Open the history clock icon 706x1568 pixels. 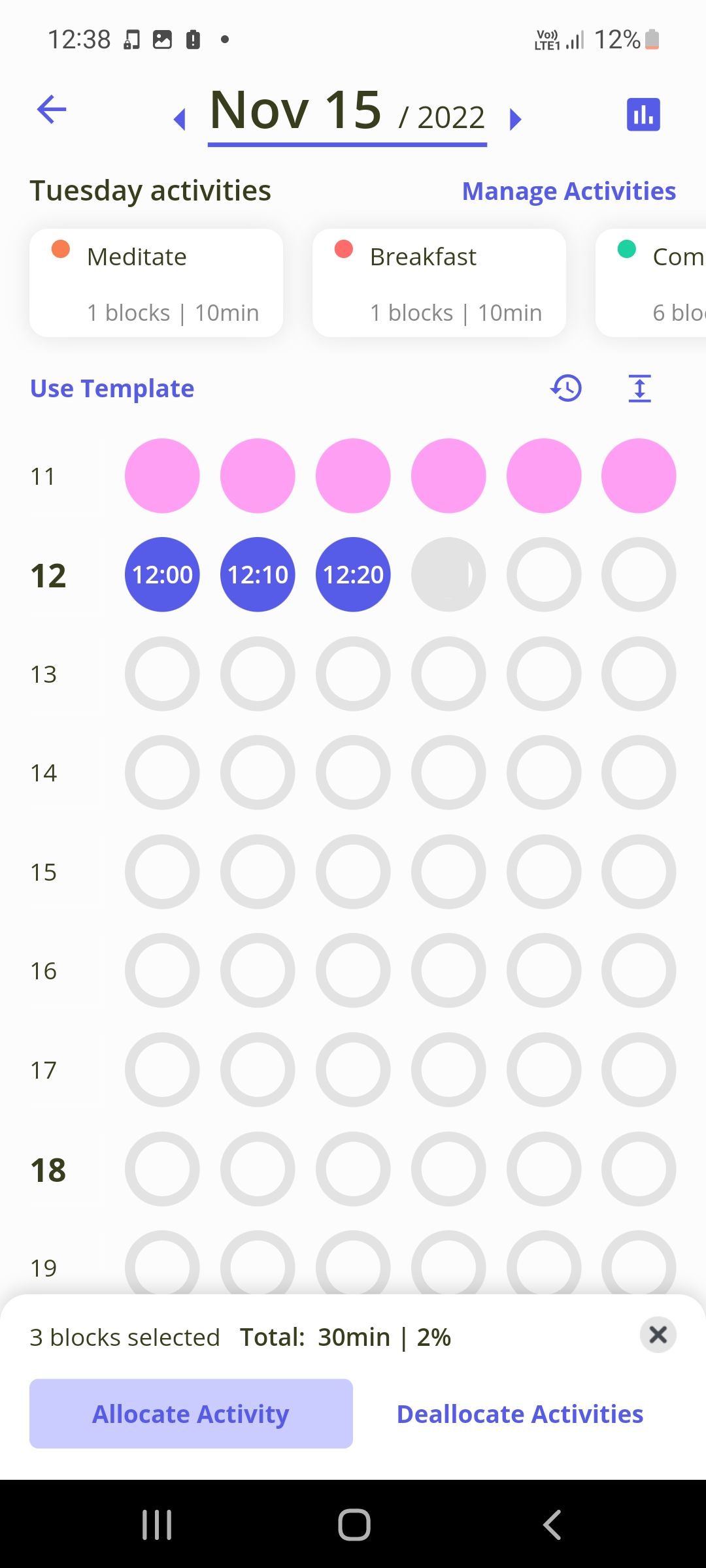coord(566,389)
